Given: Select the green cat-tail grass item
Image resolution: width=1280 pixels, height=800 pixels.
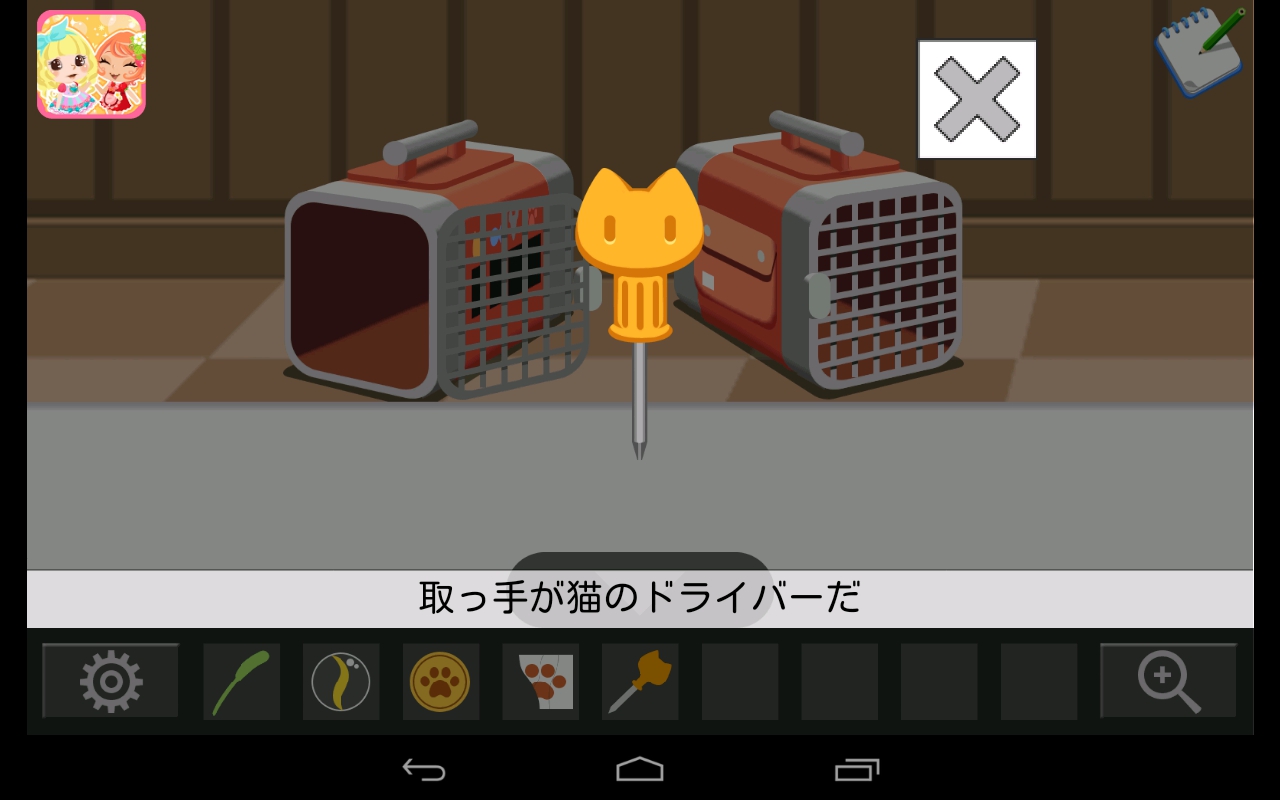Looking at the screenshot, I should tap(241, 682).
